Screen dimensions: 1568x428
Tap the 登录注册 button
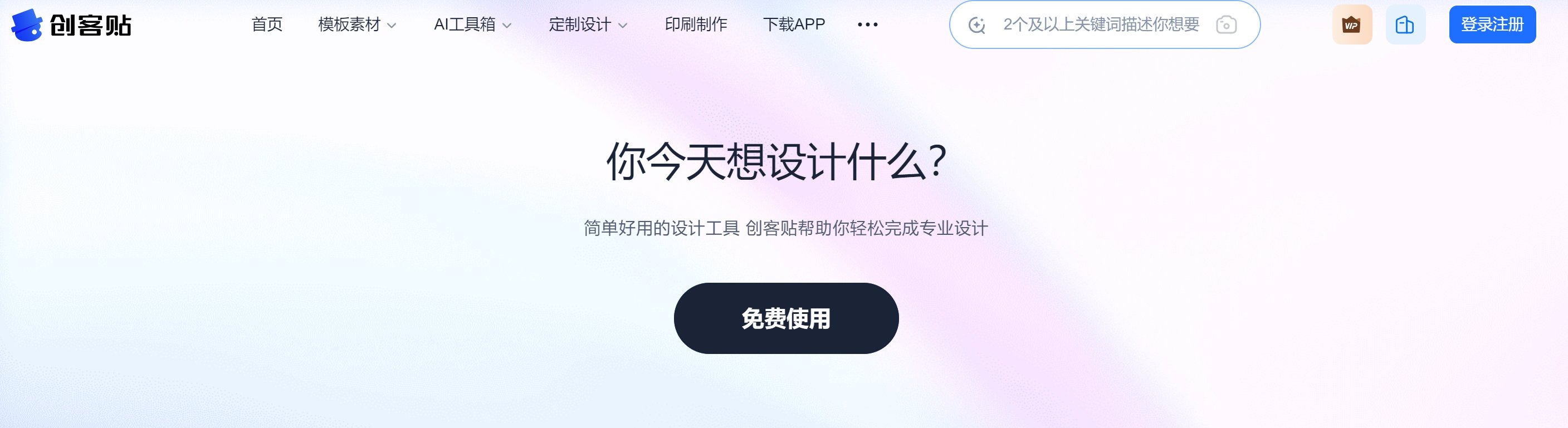1492,24
